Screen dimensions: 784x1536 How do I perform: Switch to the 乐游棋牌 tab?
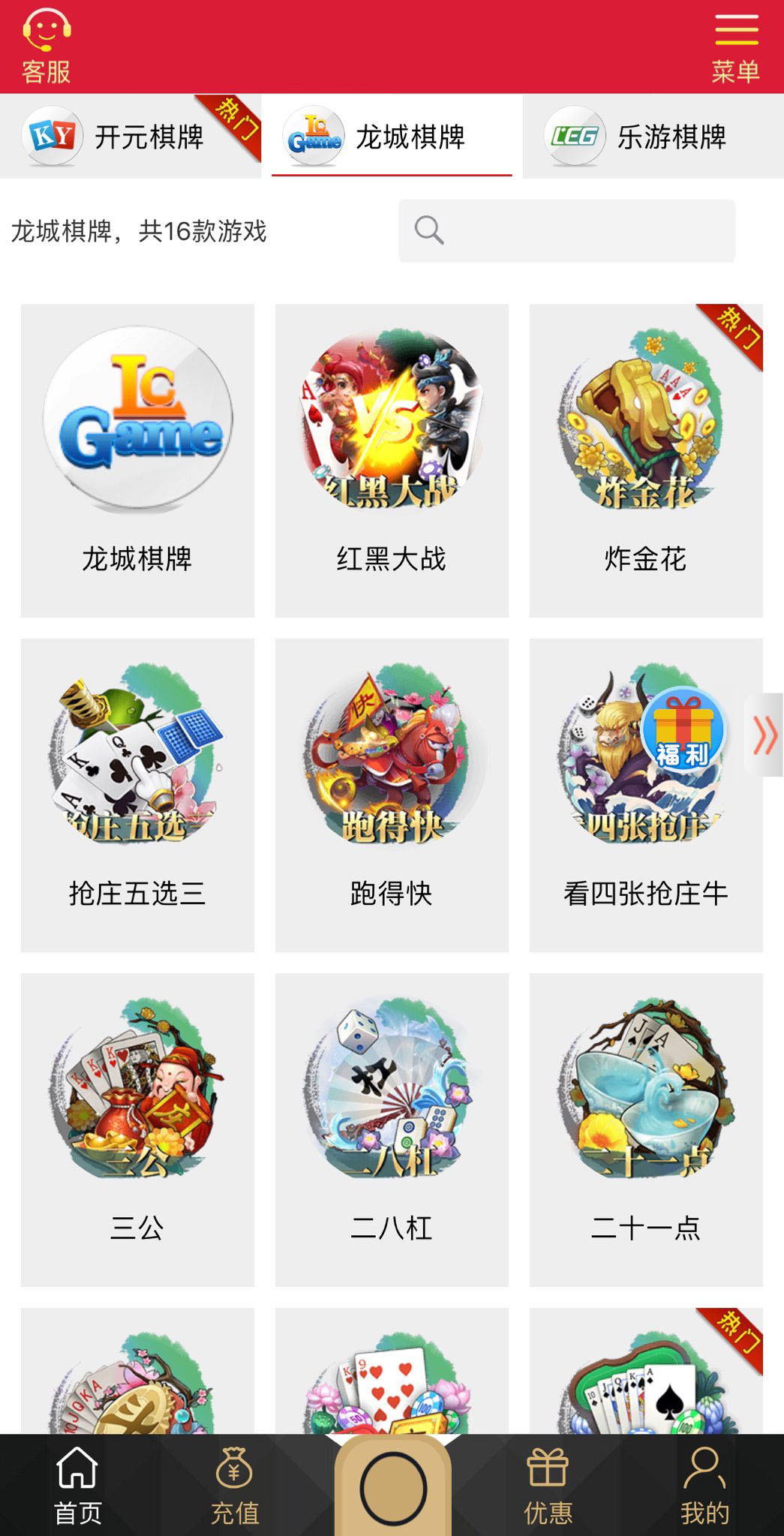653,137
